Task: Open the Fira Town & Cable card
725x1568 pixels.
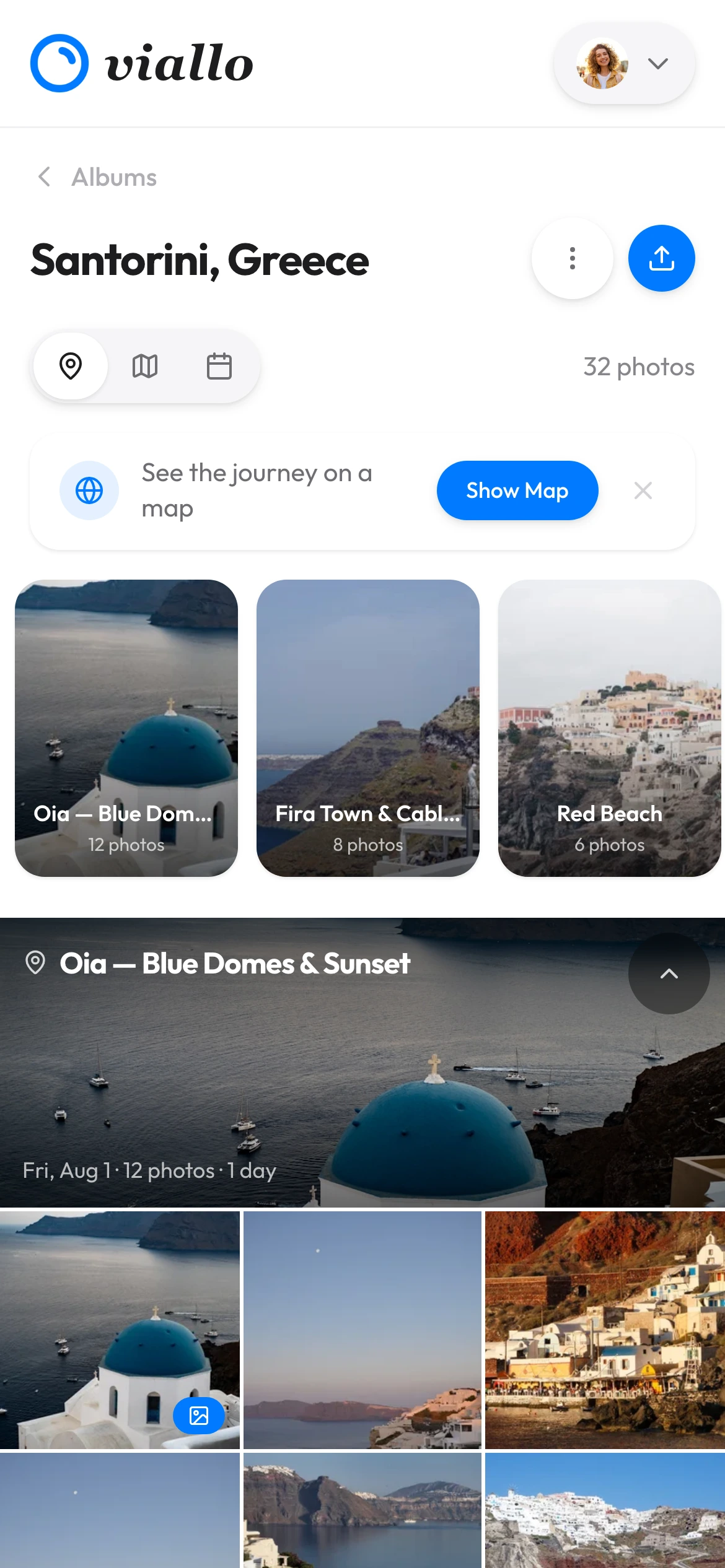Action: (367, 728)
